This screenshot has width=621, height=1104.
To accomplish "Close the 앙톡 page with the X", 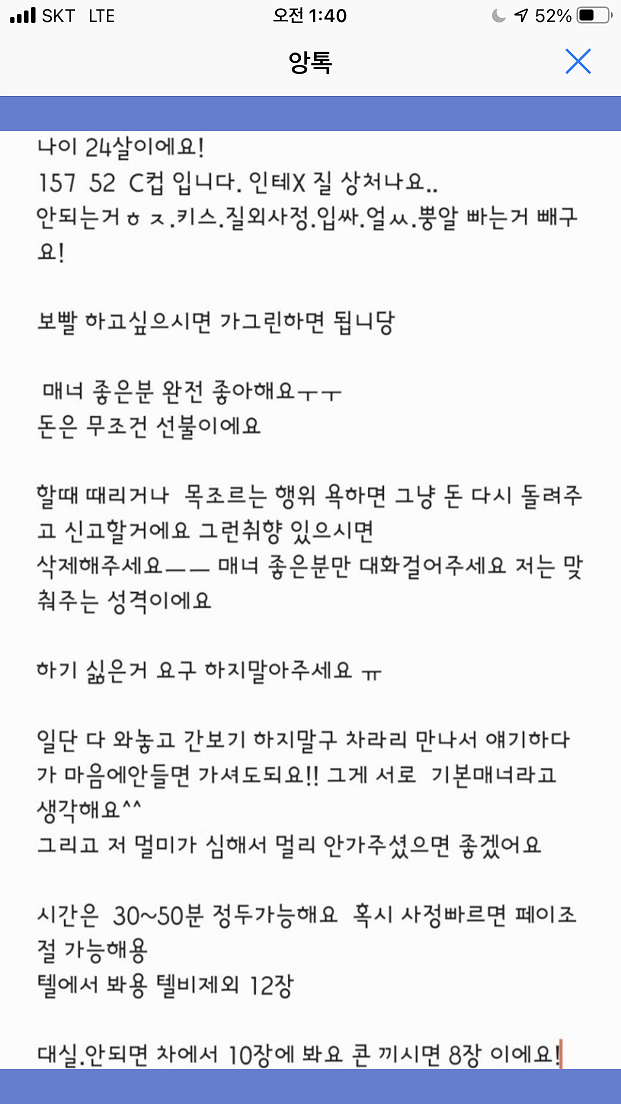I will [578, 62].
